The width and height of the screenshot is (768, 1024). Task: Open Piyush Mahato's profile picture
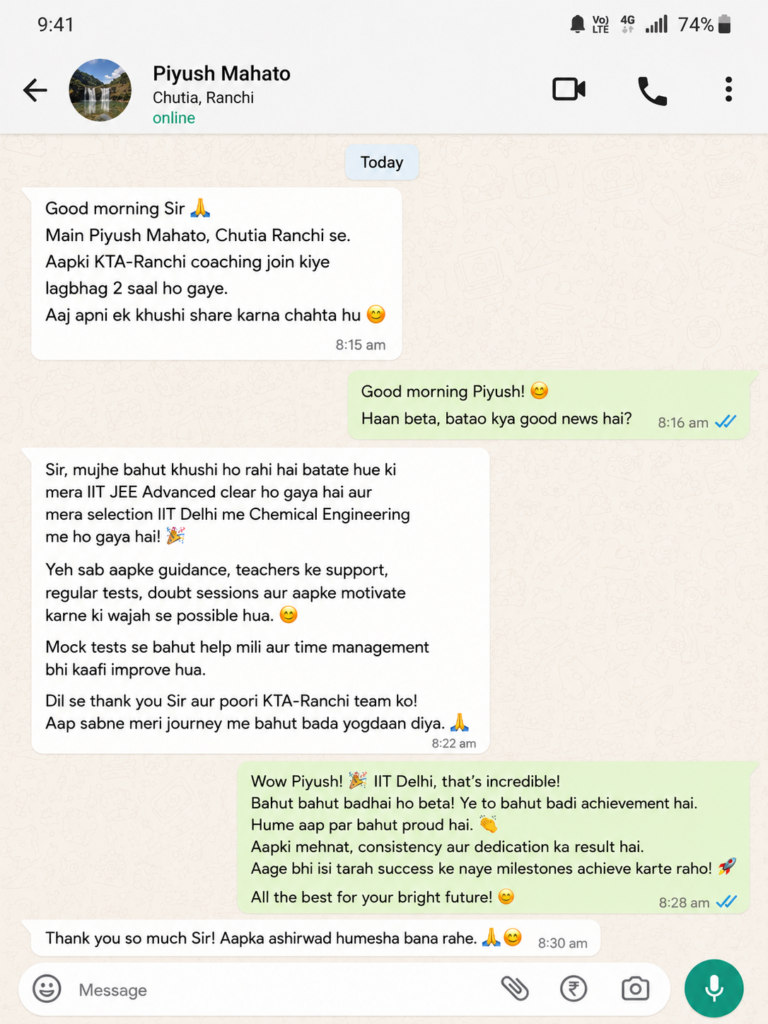(100, 90)
